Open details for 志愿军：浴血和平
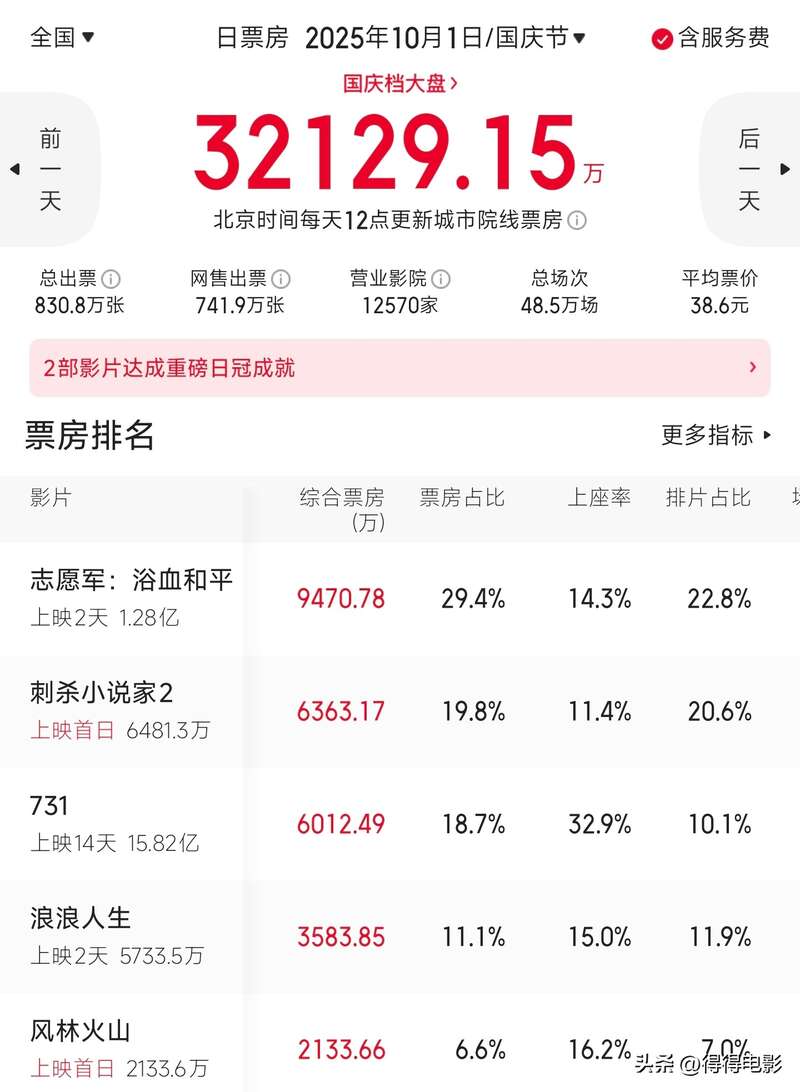 (131, 580)
